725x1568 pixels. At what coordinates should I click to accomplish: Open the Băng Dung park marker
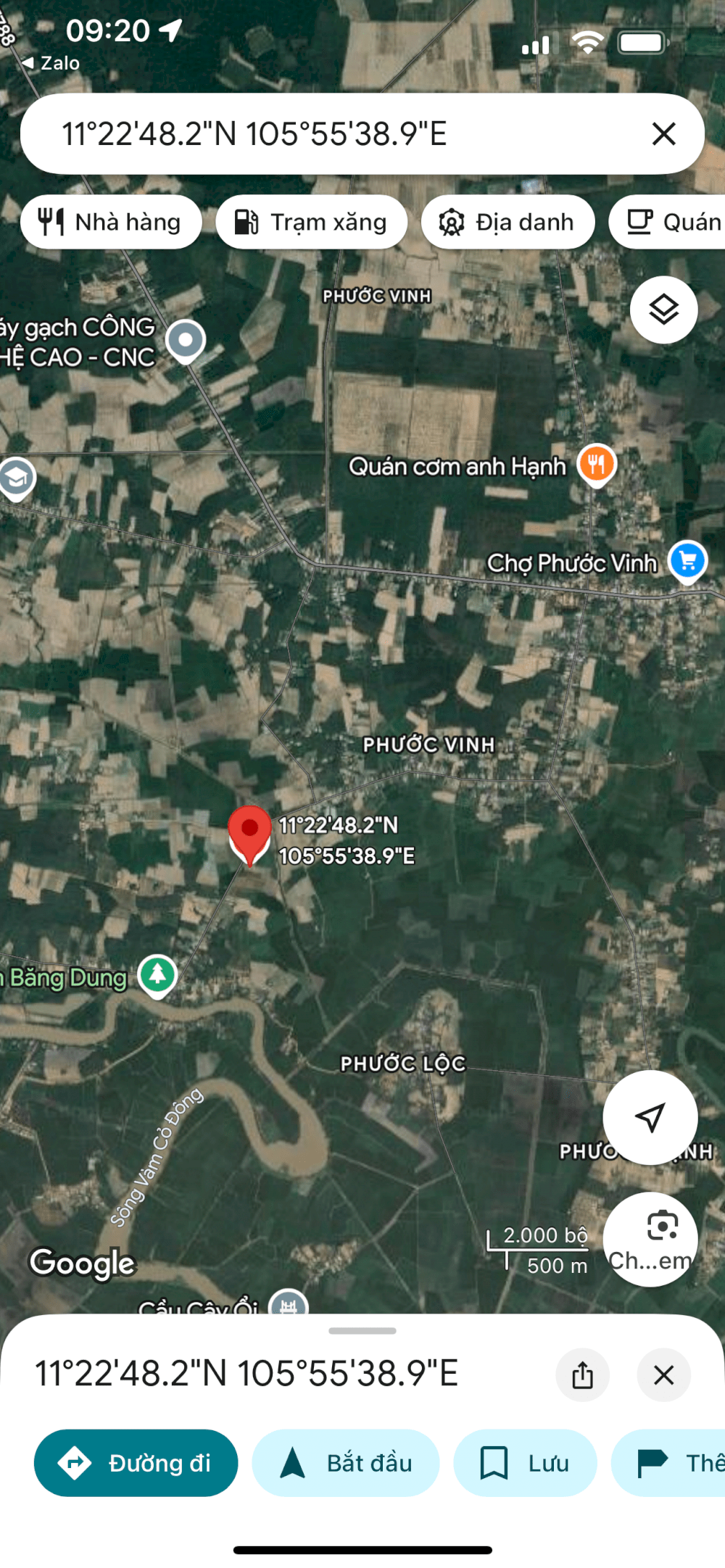157,975
